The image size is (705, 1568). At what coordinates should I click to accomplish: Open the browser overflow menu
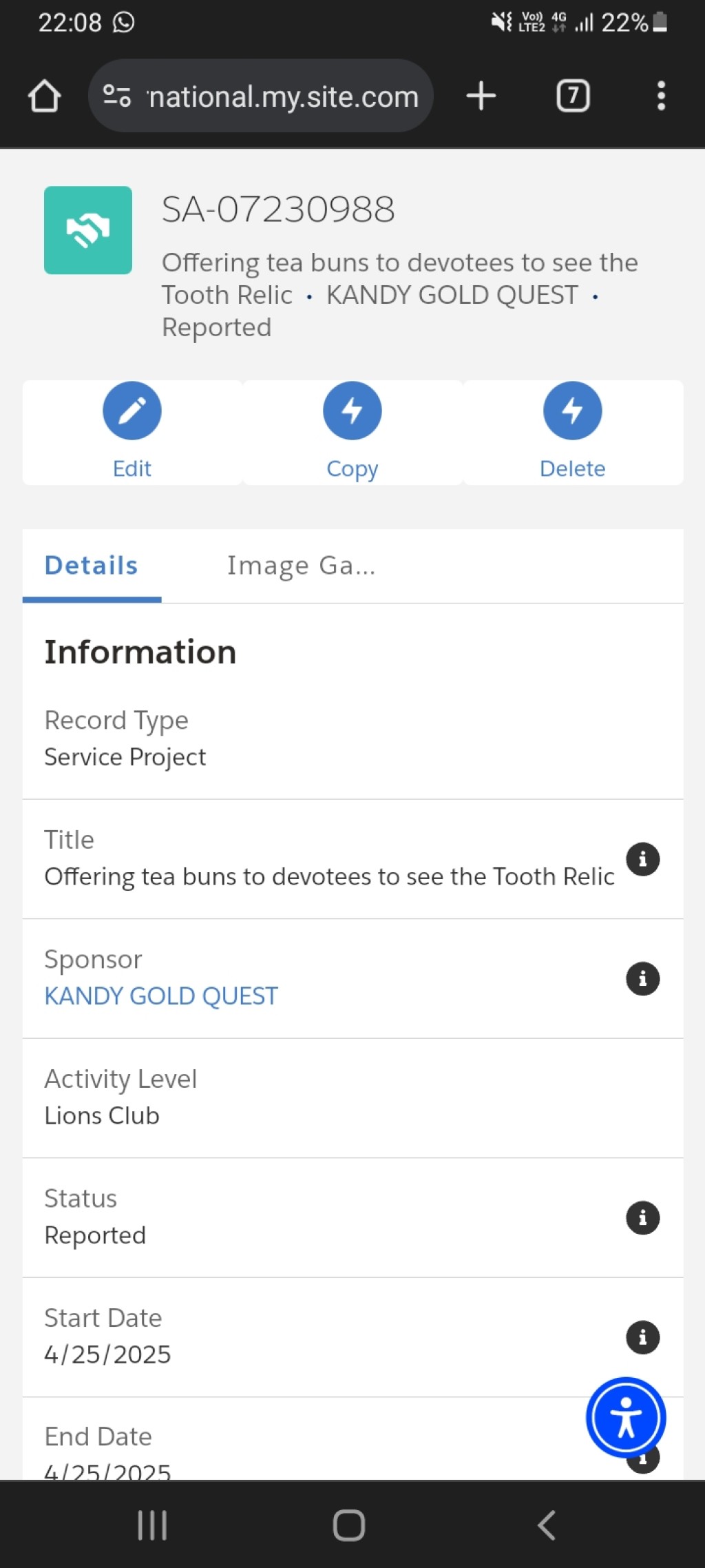[x=661, y=96]
